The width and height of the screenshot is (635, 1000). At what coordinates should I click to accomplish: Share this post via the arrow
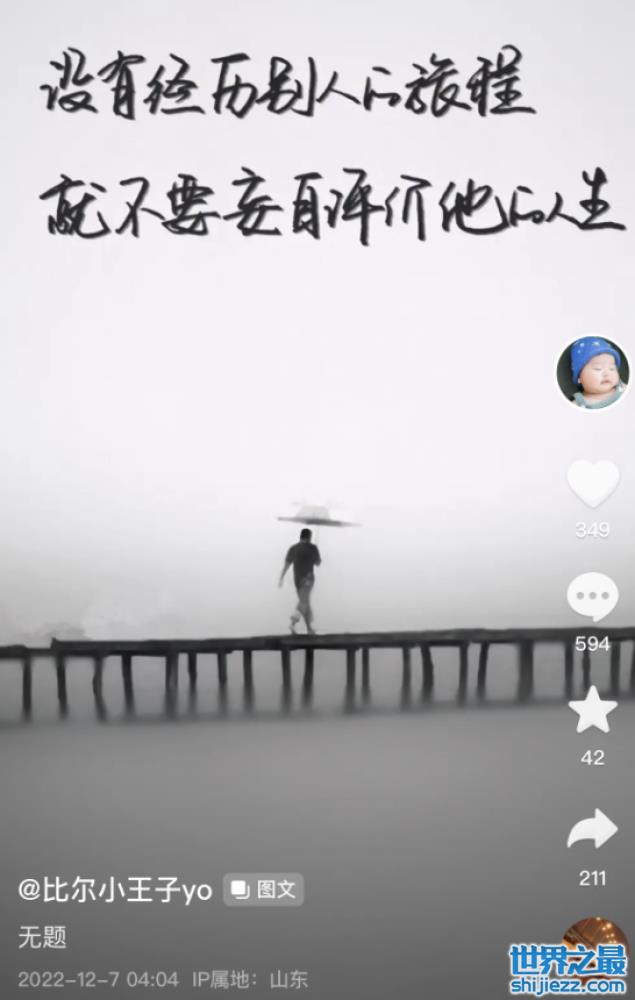point(593,830)
